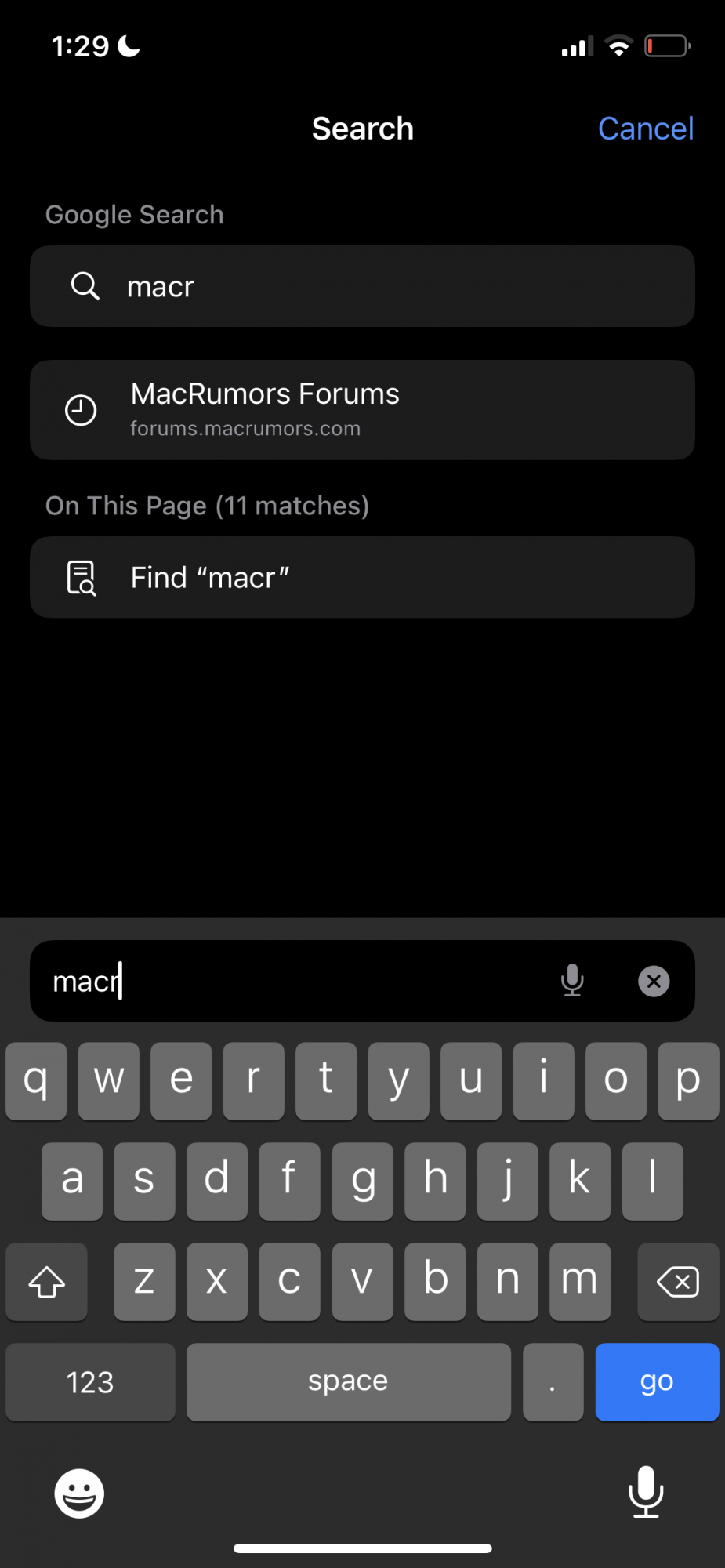The image size is (725, 1568).
Task: Enable the shift key
Action: tap(46, 1282)
